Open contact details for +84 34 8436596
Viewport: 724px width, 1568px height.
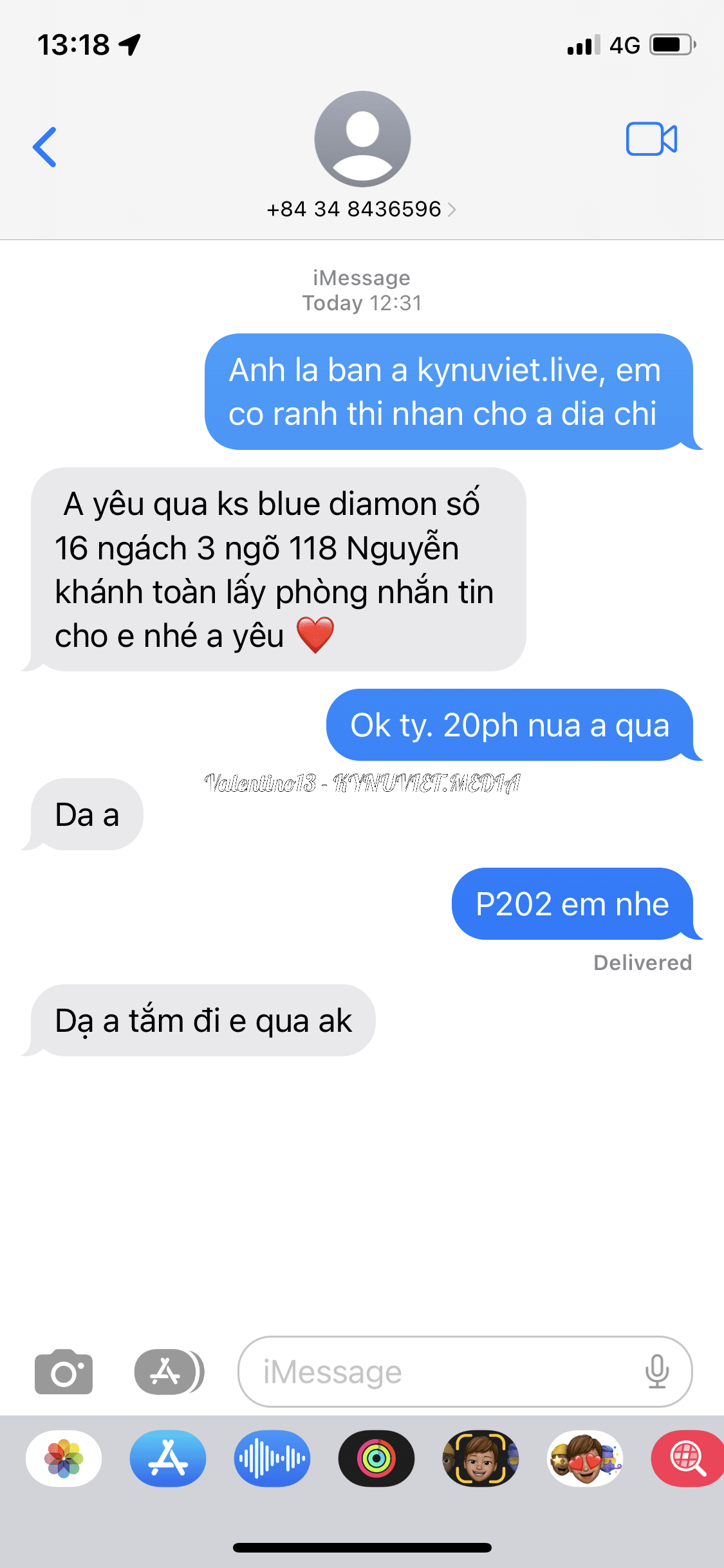pos(361,209)
